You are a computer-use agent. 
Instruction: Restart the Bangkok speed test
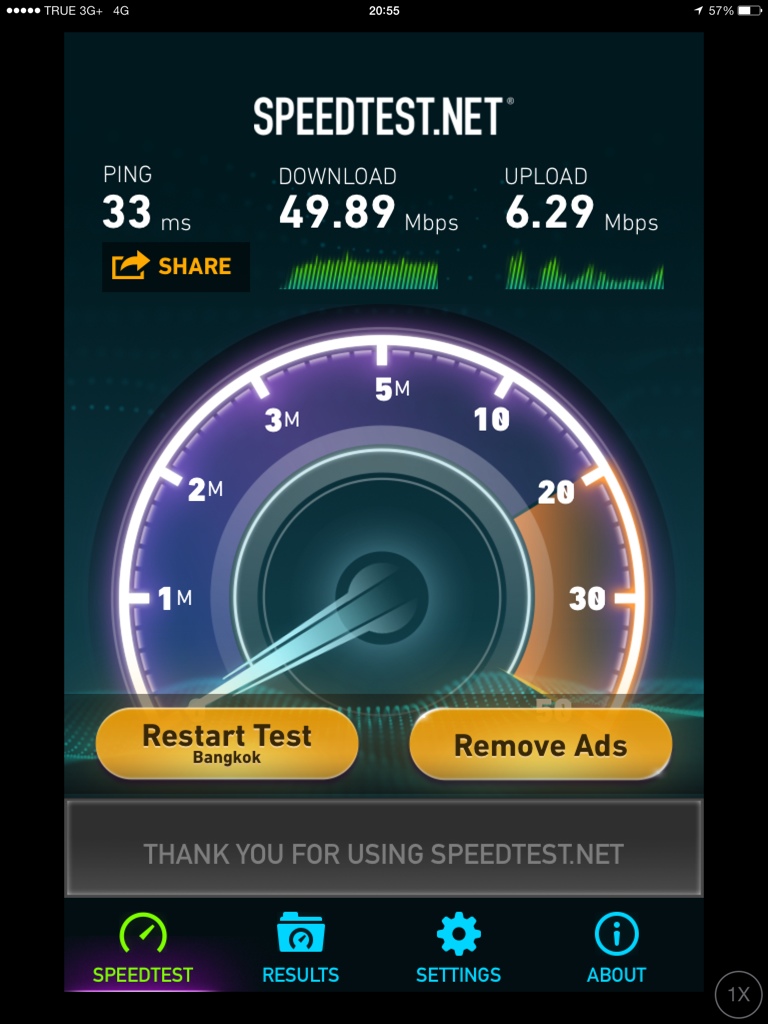227,744
